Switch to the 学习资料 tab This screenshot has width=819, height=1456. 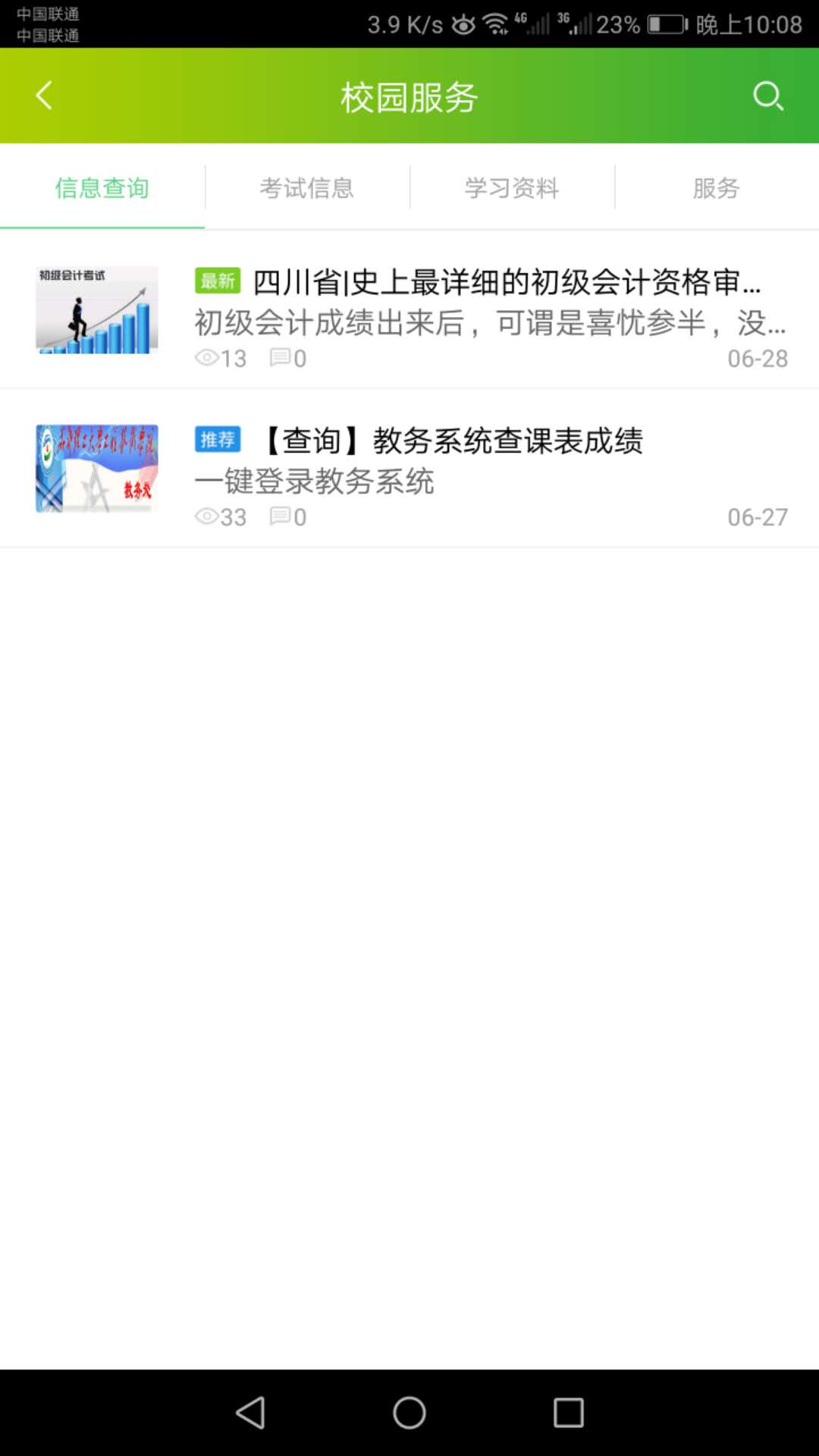point(512,187)
